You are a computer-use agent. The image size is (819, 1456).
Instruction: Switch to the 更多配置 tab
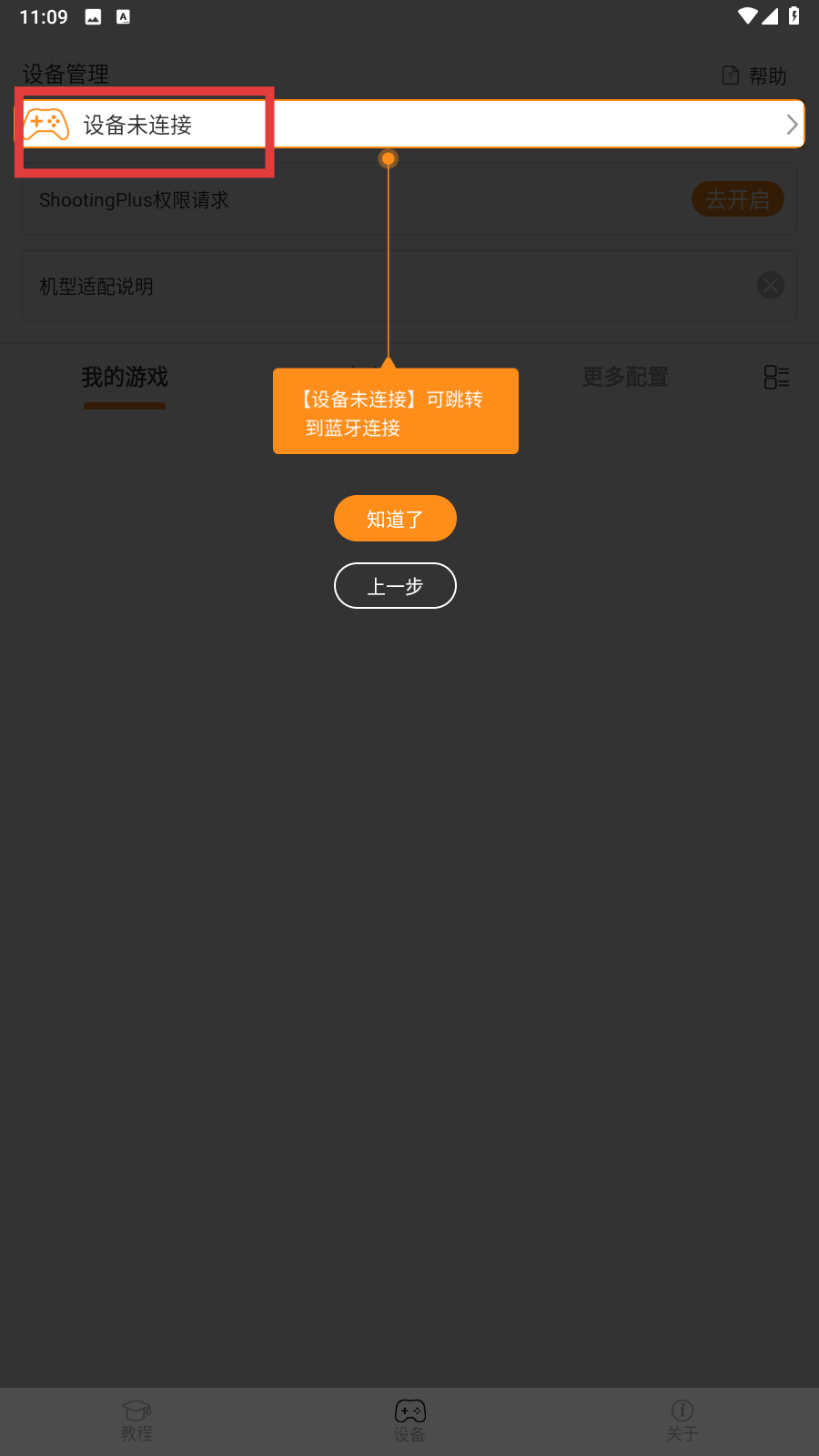pos(625,377)
